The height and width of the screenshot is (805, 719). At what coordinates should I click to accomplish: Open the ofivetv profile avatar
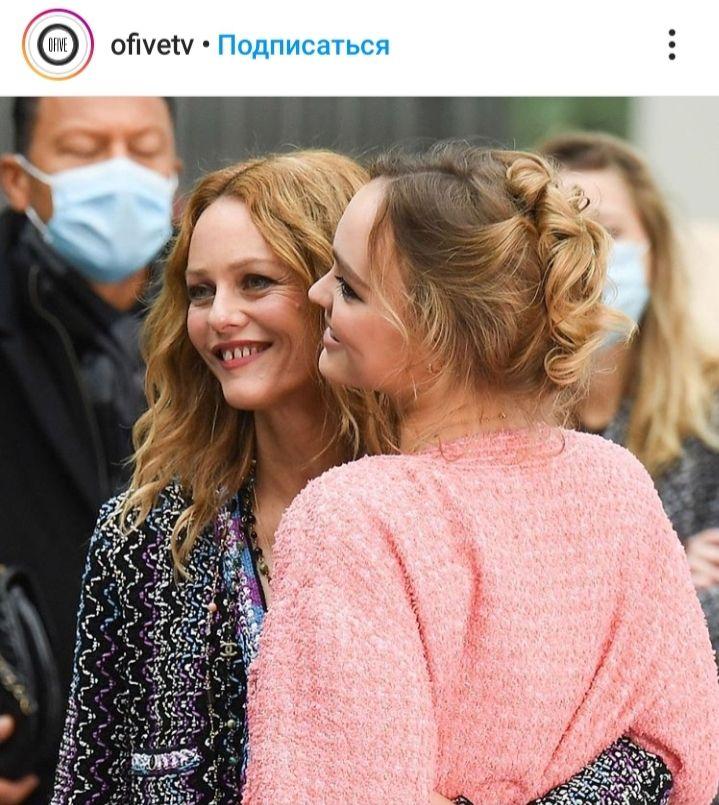pyautogui.click(x=58, y=45)
